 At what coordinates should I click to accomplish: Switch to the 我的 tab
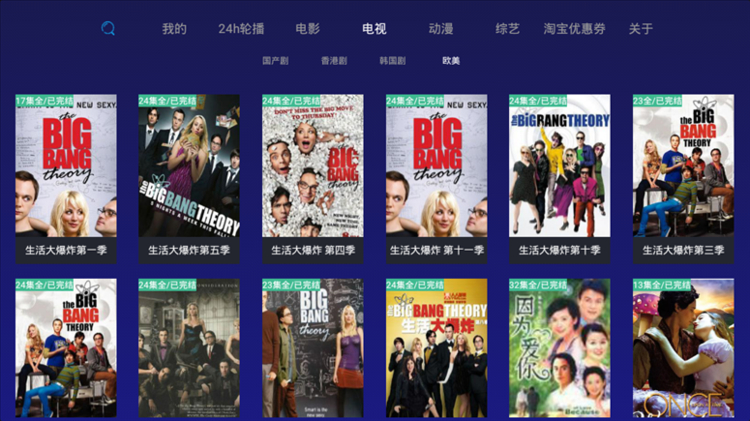click(x=174, y=29)
